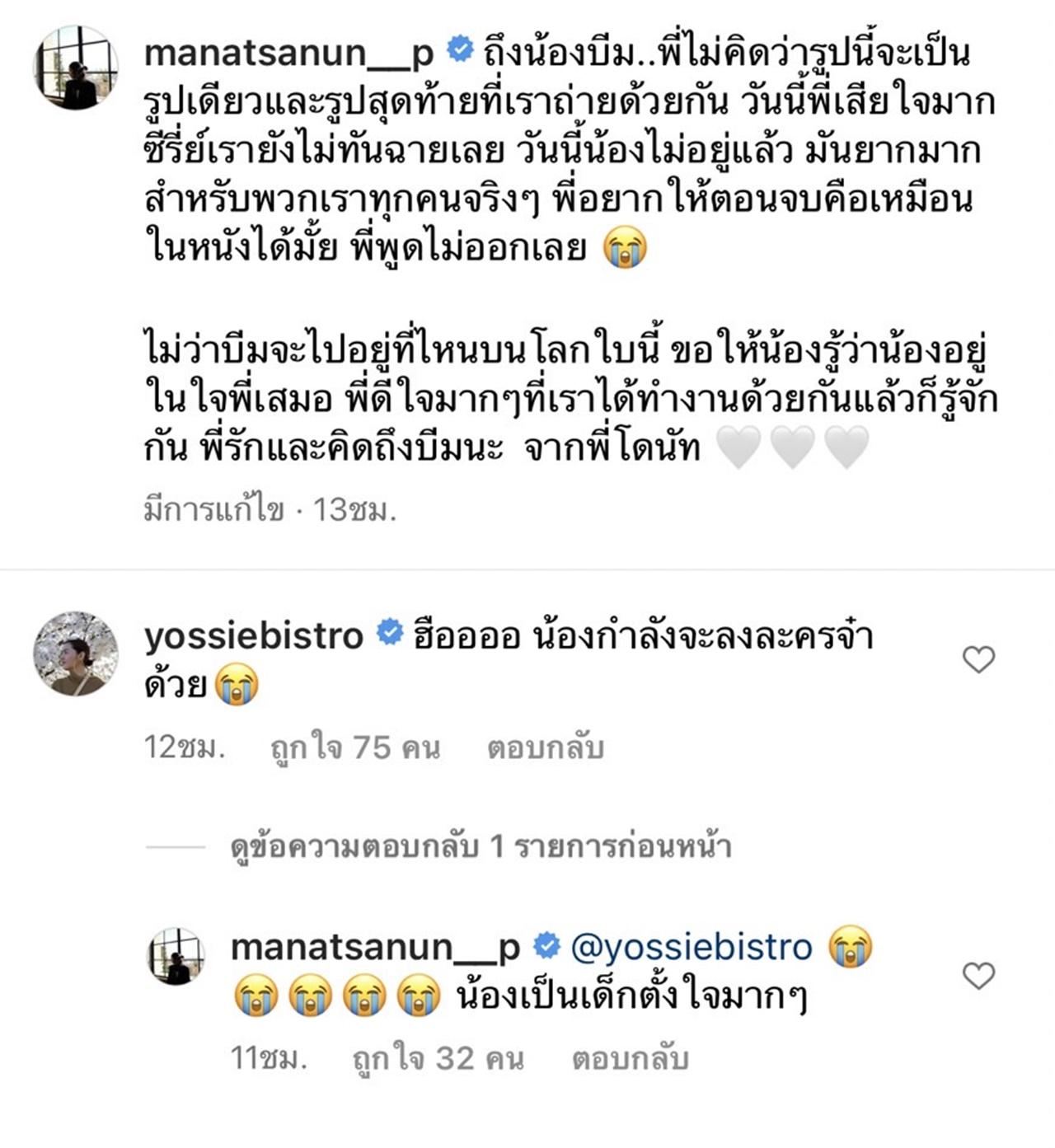Open manatsanun__p username in caption
This screenshot has height=1148, width=1055.
point(288,53)
